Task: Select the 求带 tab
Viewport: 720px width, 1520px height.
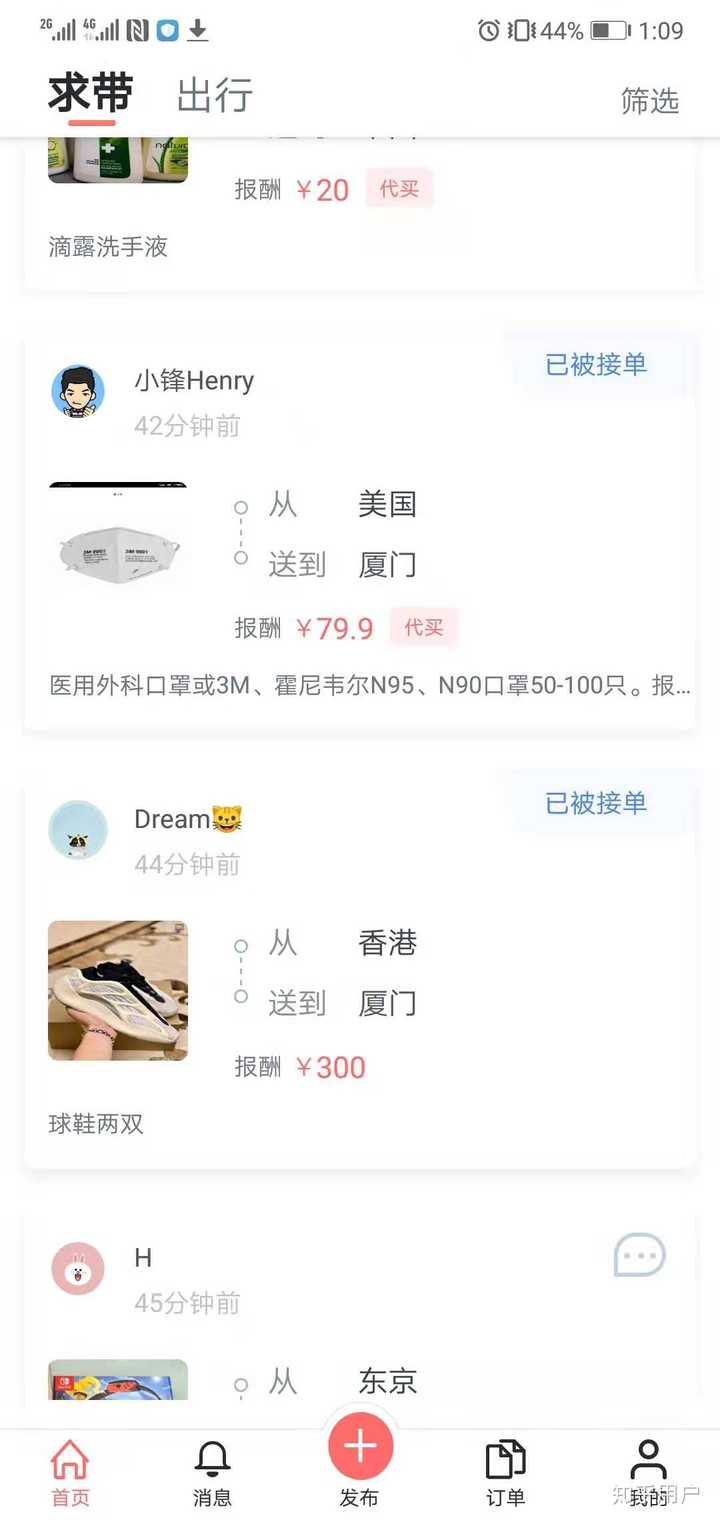Action: pyautogui.click(x=91, y=94)
